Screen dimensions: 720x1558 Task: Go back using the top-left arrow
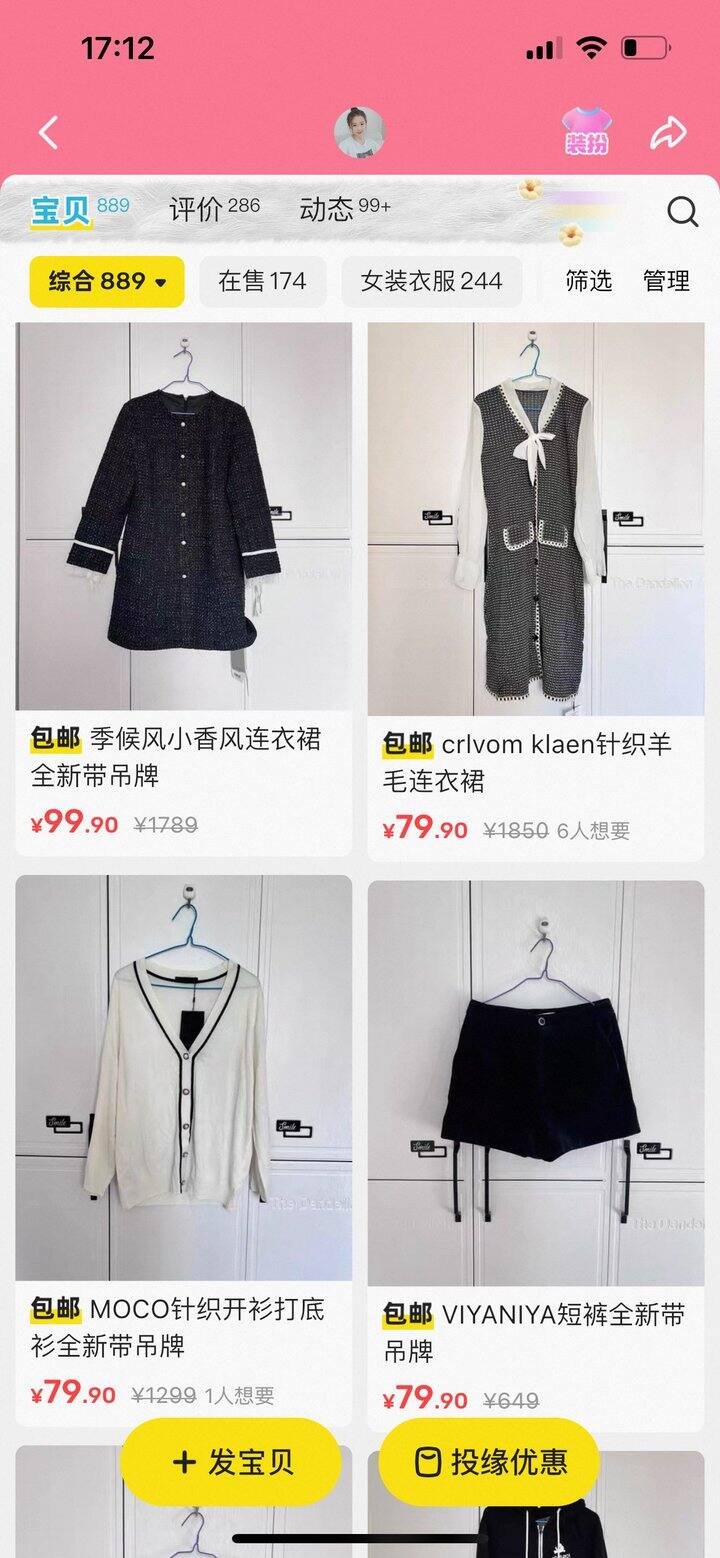(x=48, y=132)
